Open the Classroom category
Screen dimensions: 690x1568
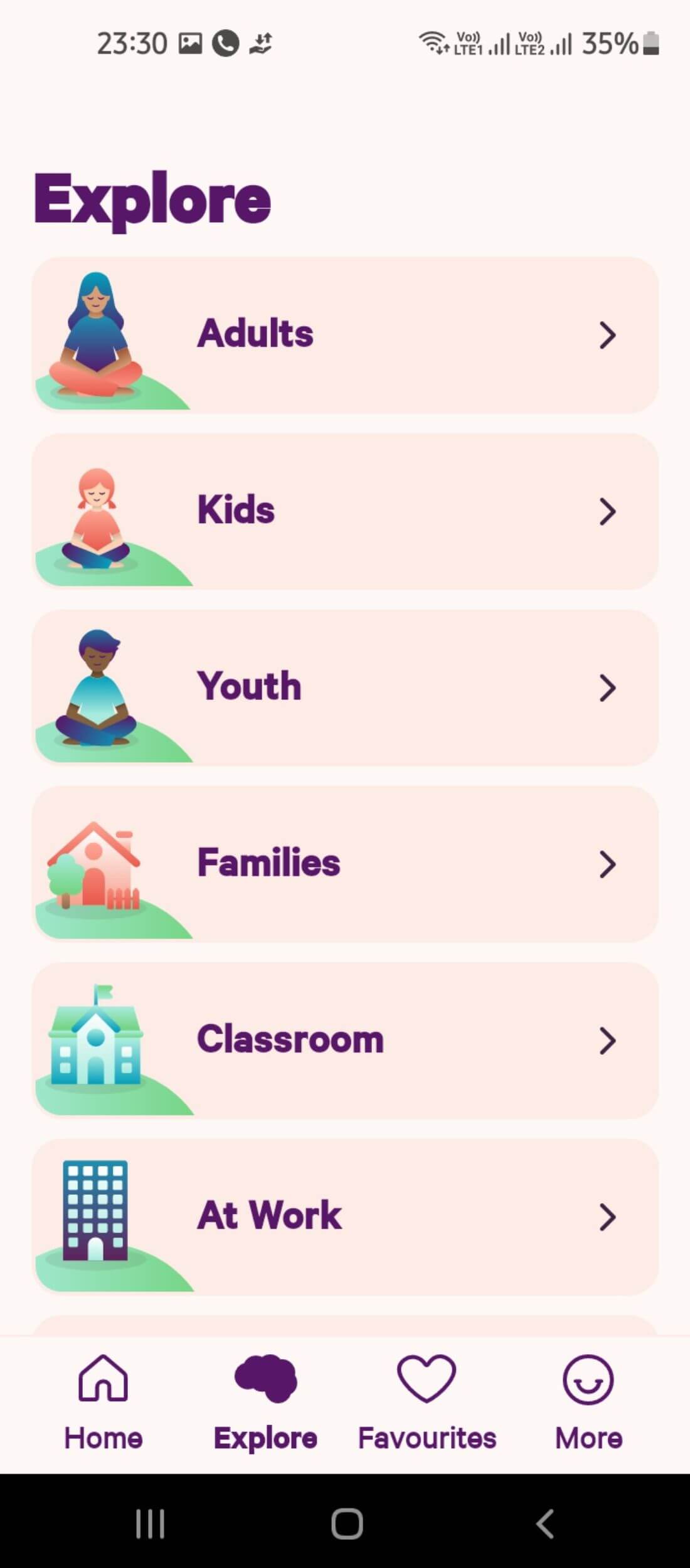point(345,1040)
